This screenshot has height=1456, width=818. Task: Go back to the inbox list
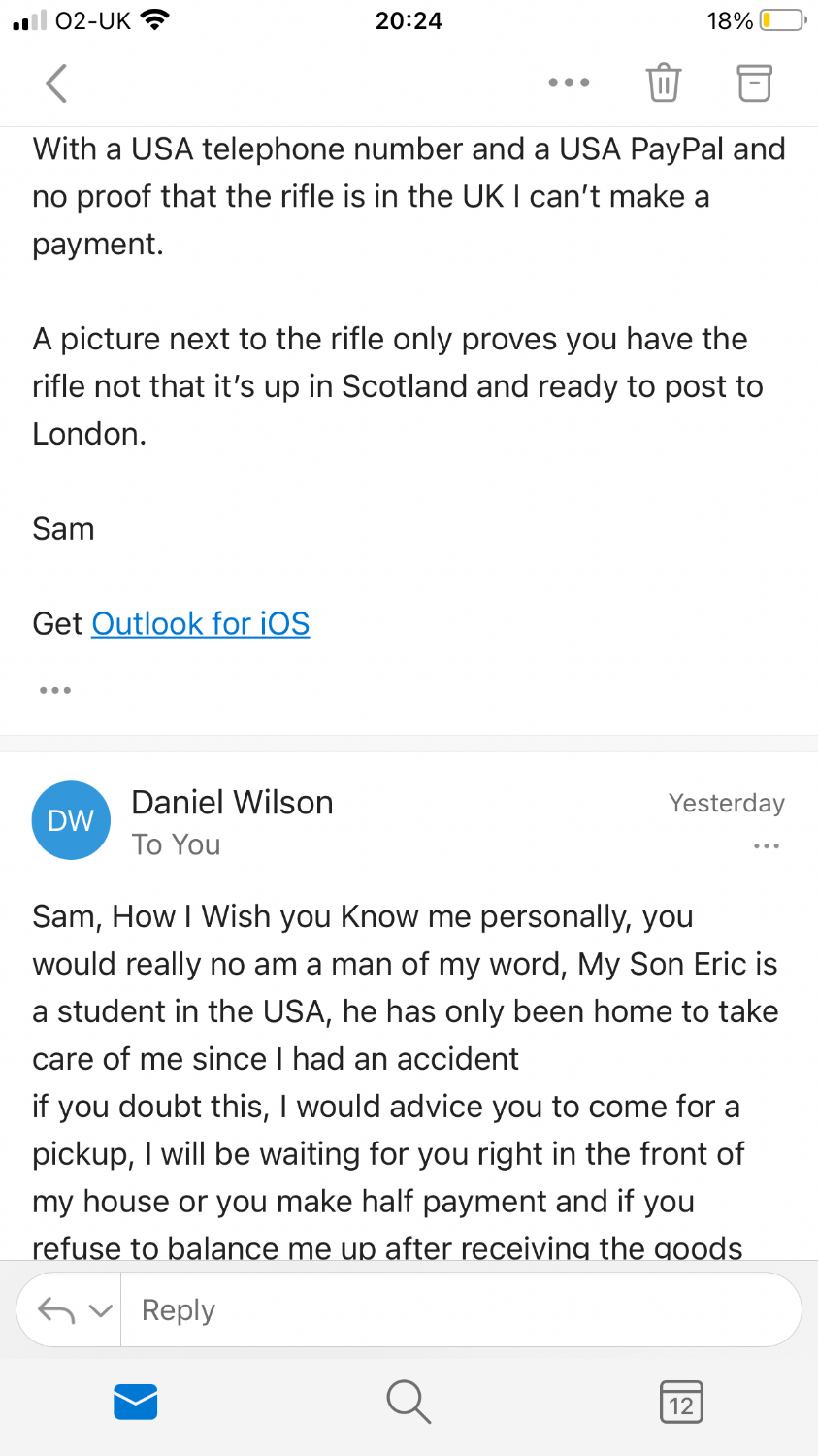pyautogui.click(x=56, y=83)
